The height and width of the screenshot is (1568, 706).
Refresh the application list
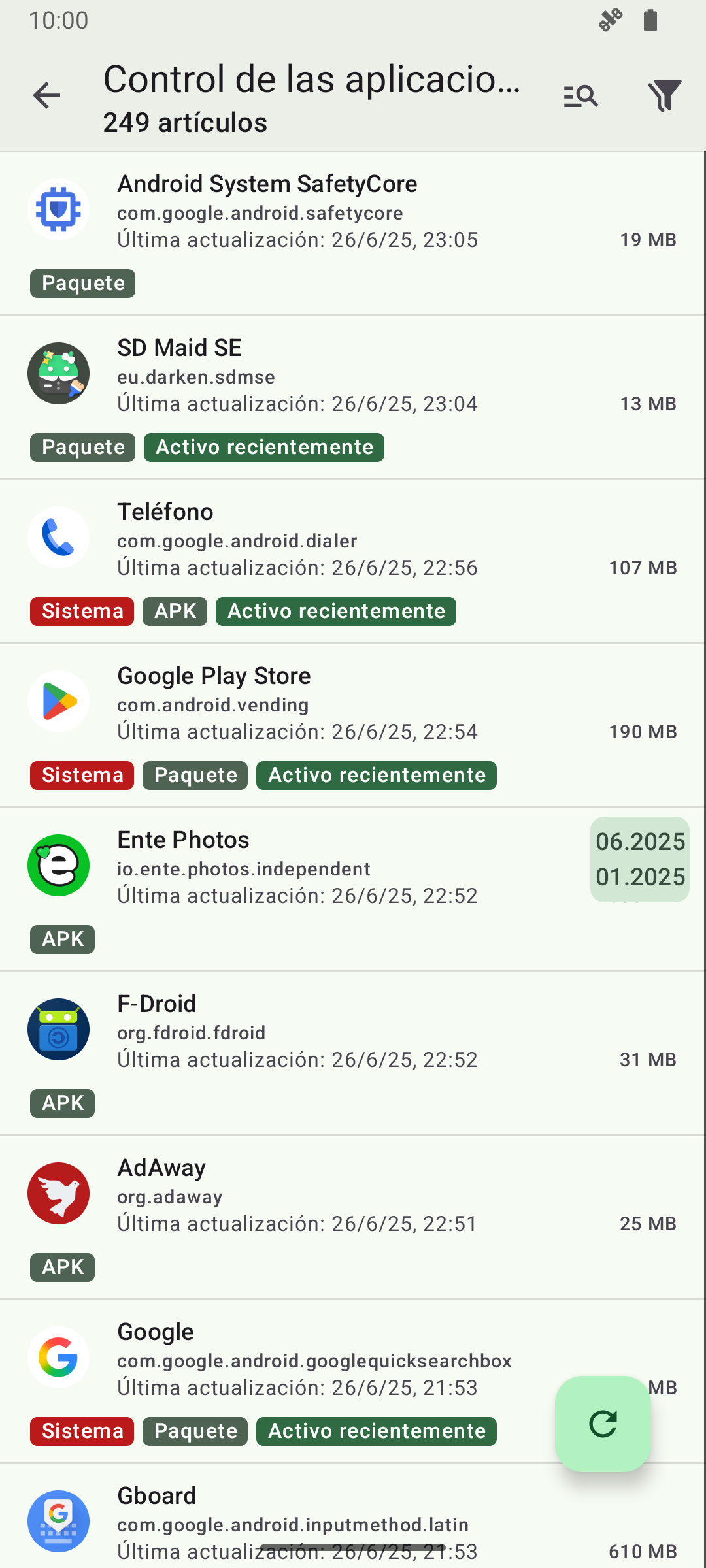click(x=603, y=1424)
